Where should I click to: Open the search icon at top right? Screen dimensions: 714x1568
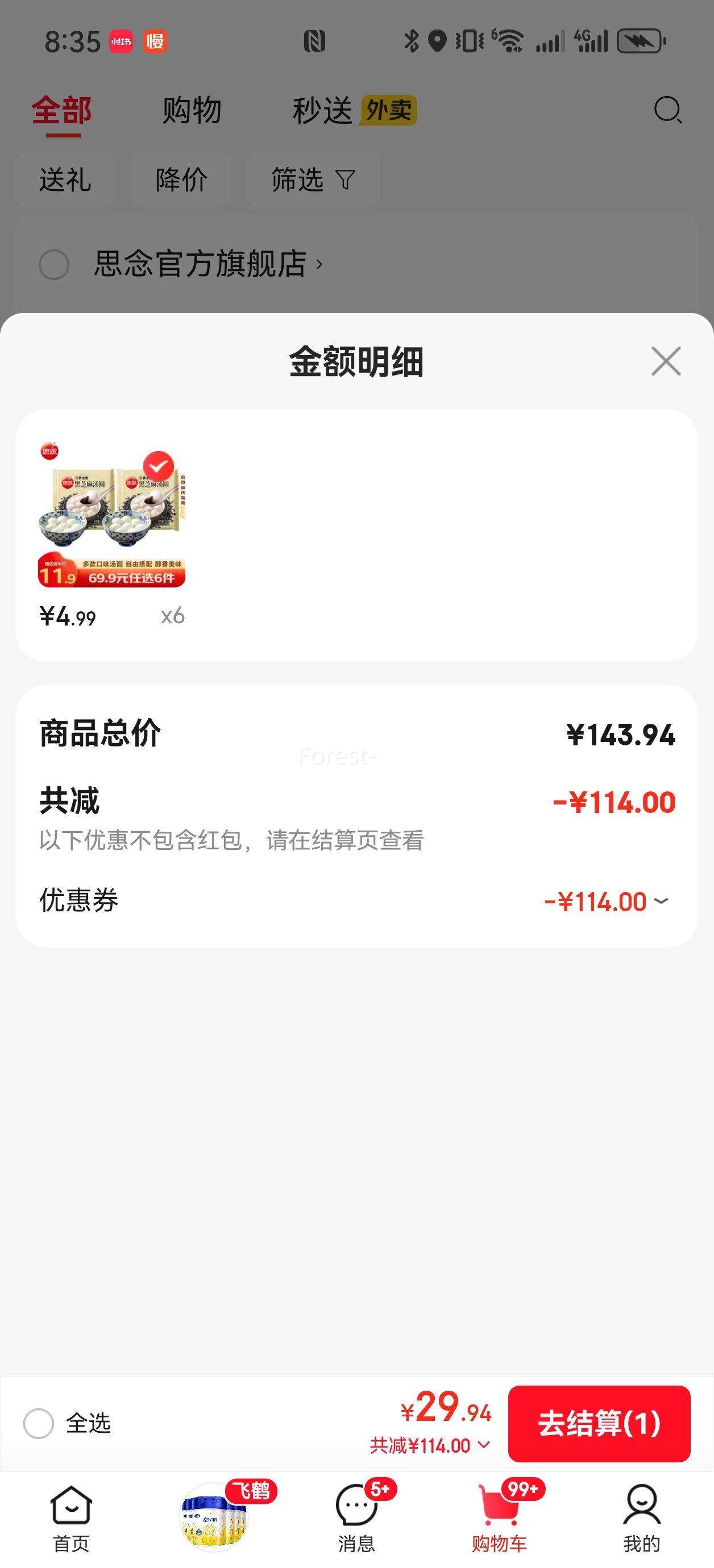tap(667, 111)
